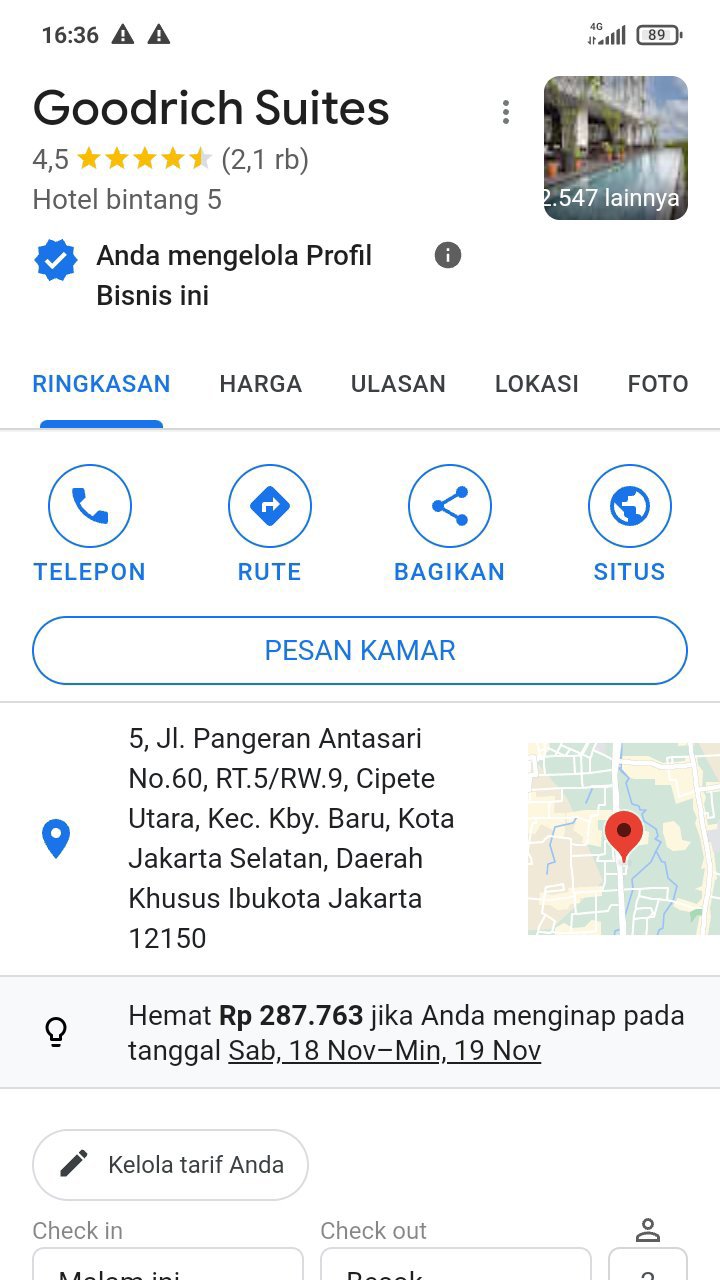
Task: Get directions with RUTE
Action: click(x=269, y=507)
